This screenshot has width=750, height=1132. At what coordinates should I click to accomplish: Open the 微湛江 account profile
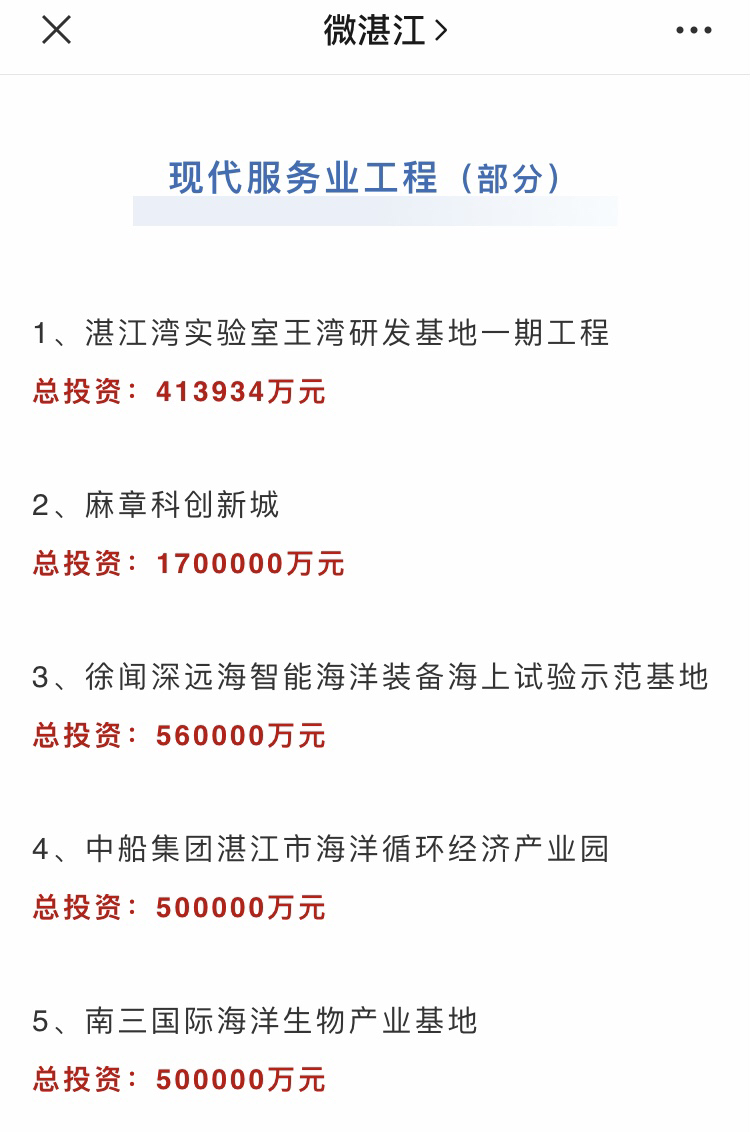click(385, 31)
